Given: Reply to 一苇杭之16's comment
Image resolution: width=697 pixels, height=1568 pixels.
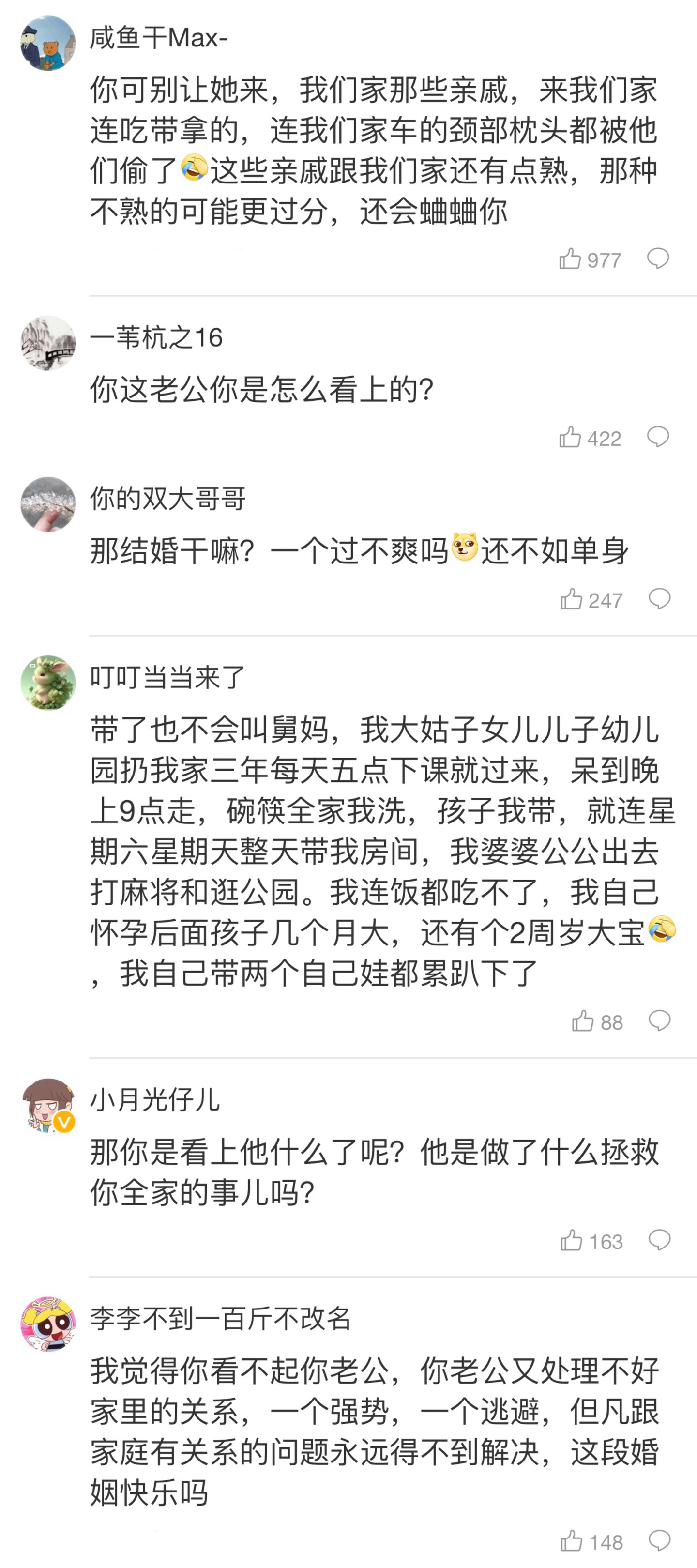Looking at the screenshot, I should coord(658,437).
